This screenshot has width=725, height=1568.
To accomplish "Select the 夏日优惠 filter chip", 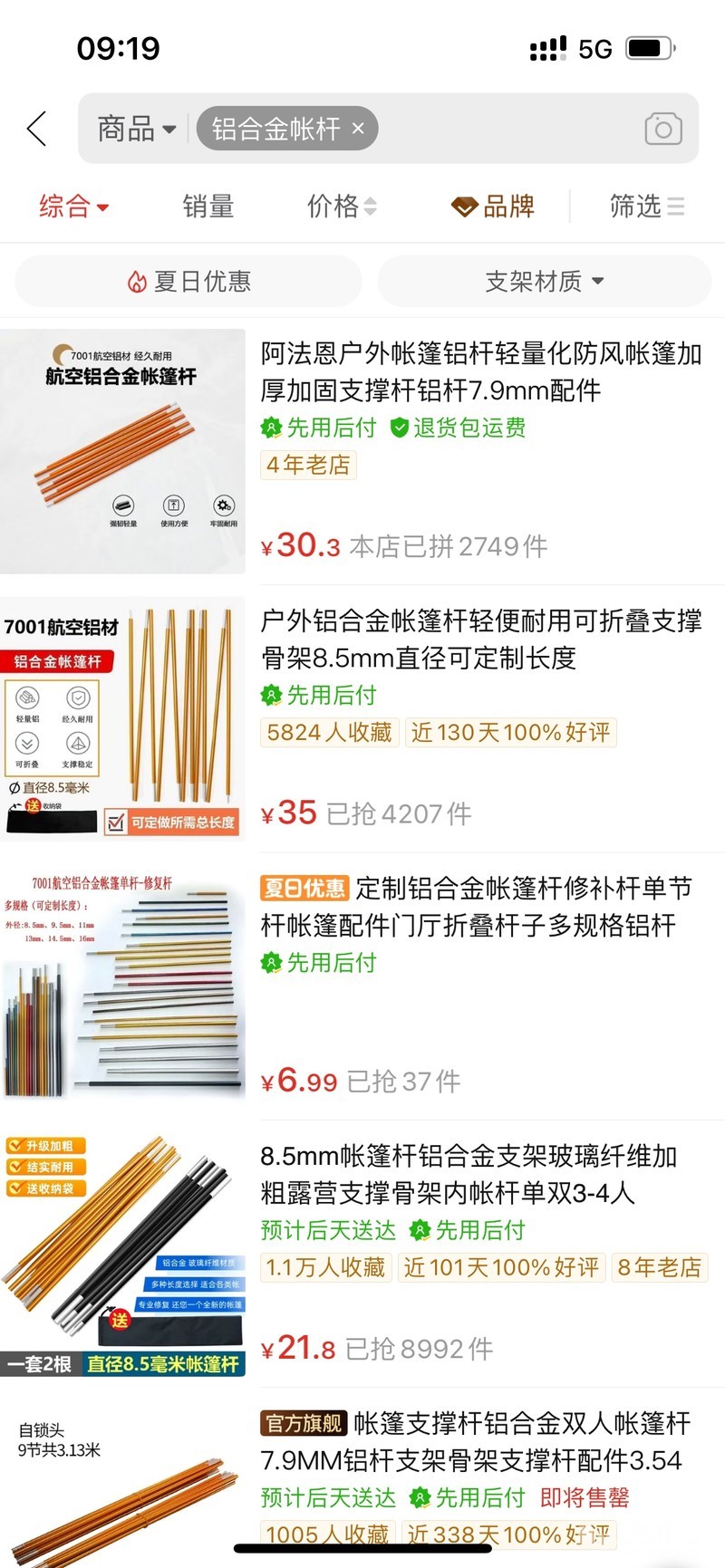I will coord(188,282).
